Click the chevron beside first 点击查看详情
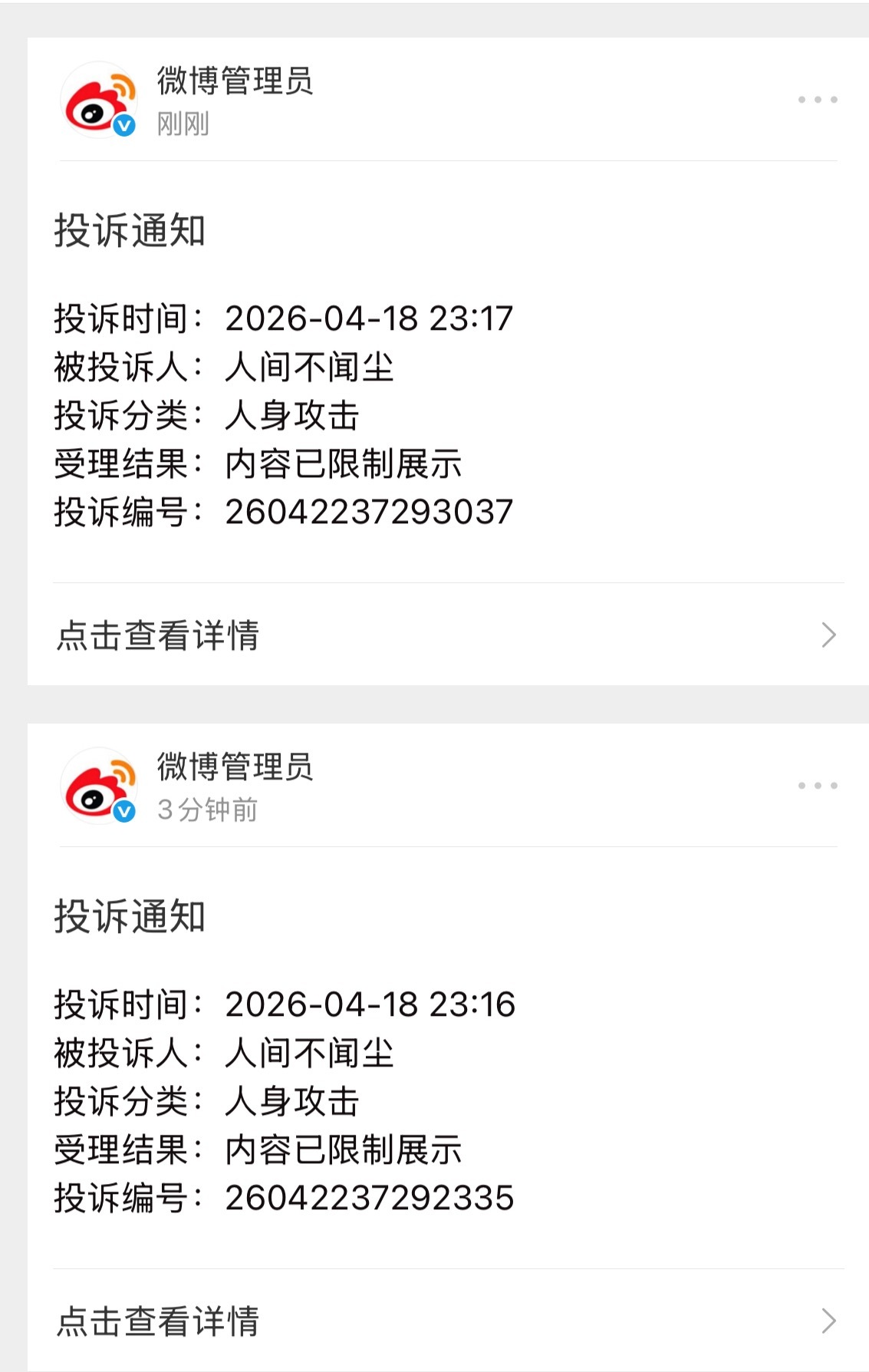This screenshot has width=869, height=1372. point(829,634)
